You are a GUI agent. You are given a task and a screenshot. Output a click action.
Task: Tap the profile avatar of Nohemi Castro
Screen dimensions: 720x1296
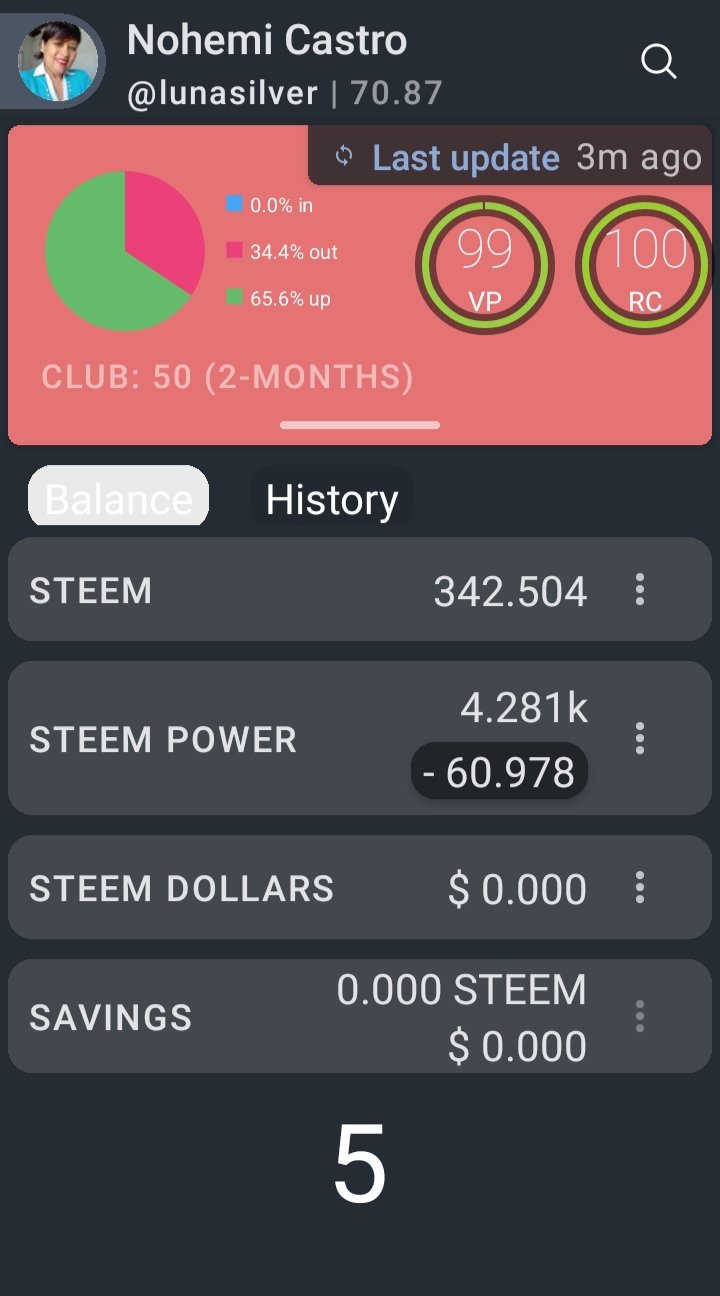[x=60, y=62]
